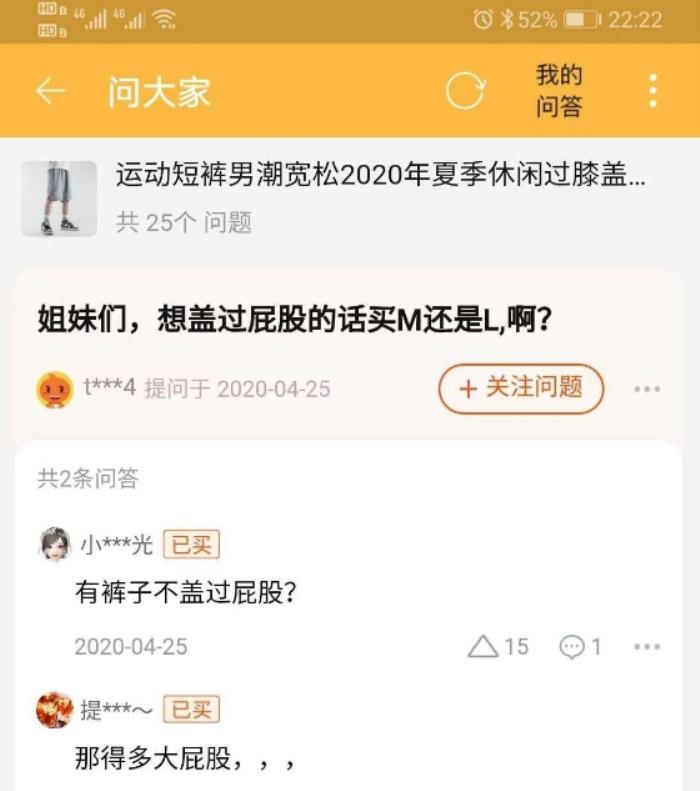700x791 pixels.
Task: Follow this question with 关注问题
Action: pyautogui.click(x=521, y=389)
